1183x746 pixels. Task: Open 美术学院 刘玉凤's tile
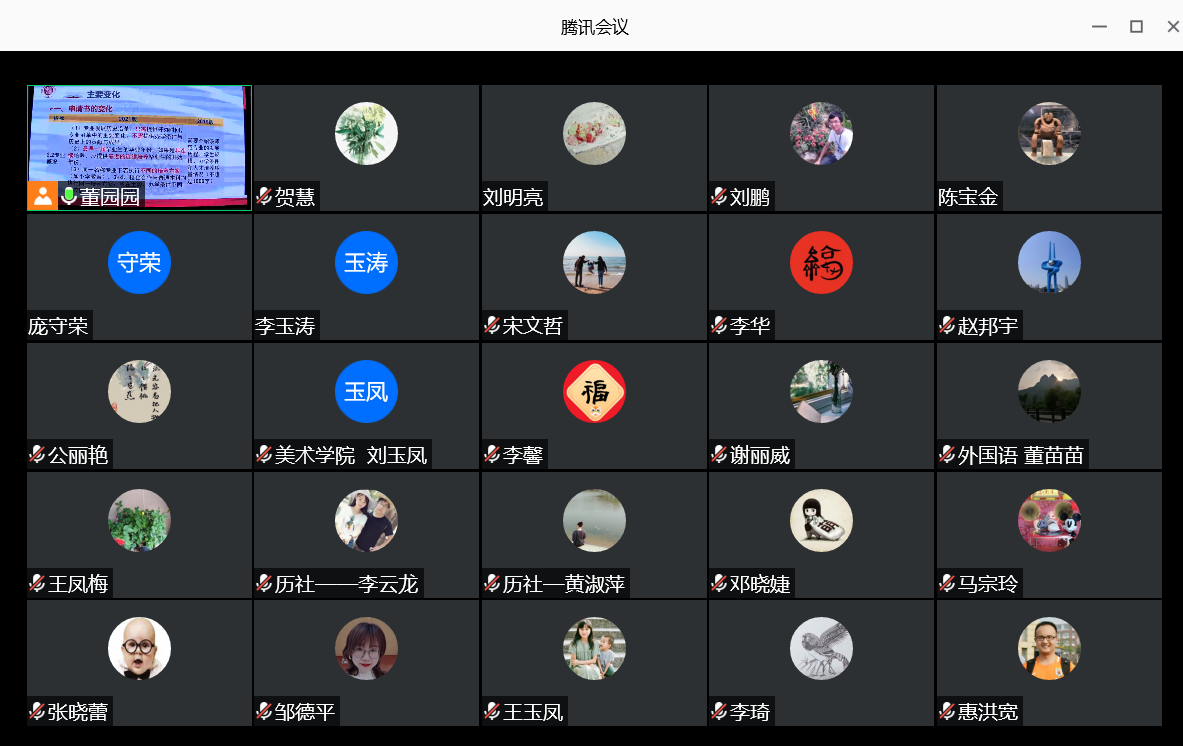click(366, 405)
